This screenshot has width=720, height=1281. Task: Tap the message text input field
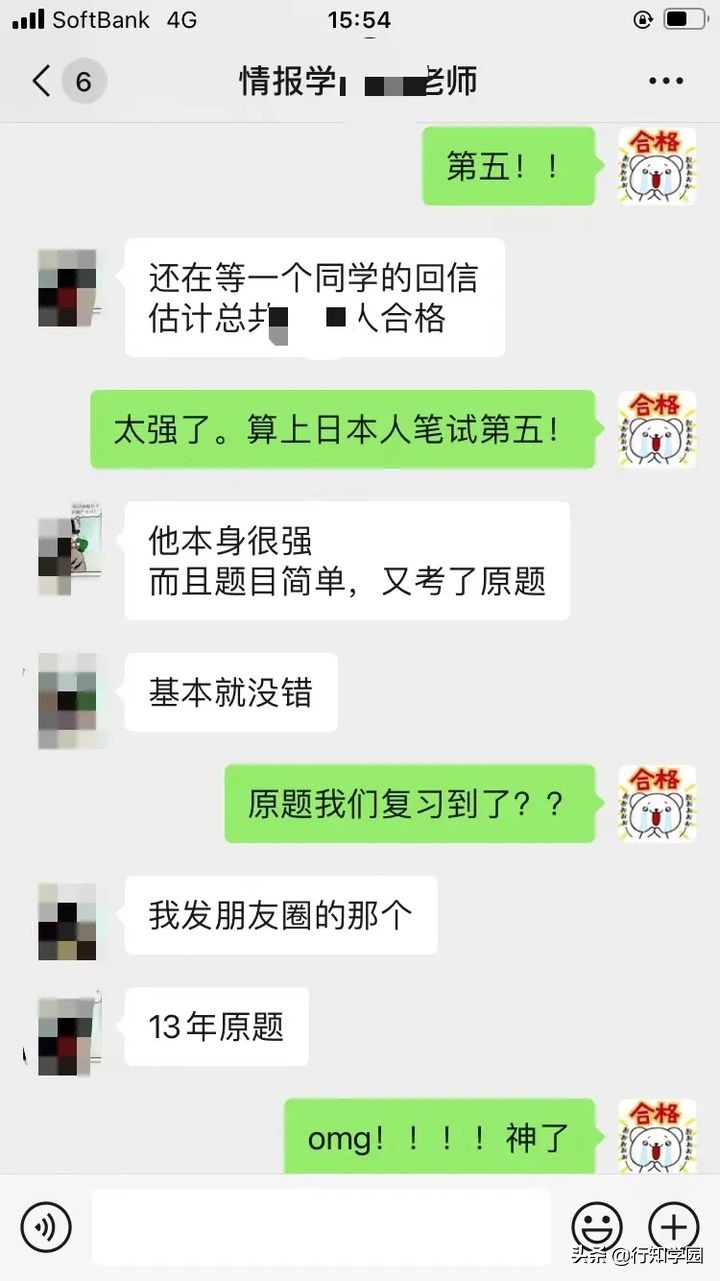pyautogui.click(x=320, y=1225)
